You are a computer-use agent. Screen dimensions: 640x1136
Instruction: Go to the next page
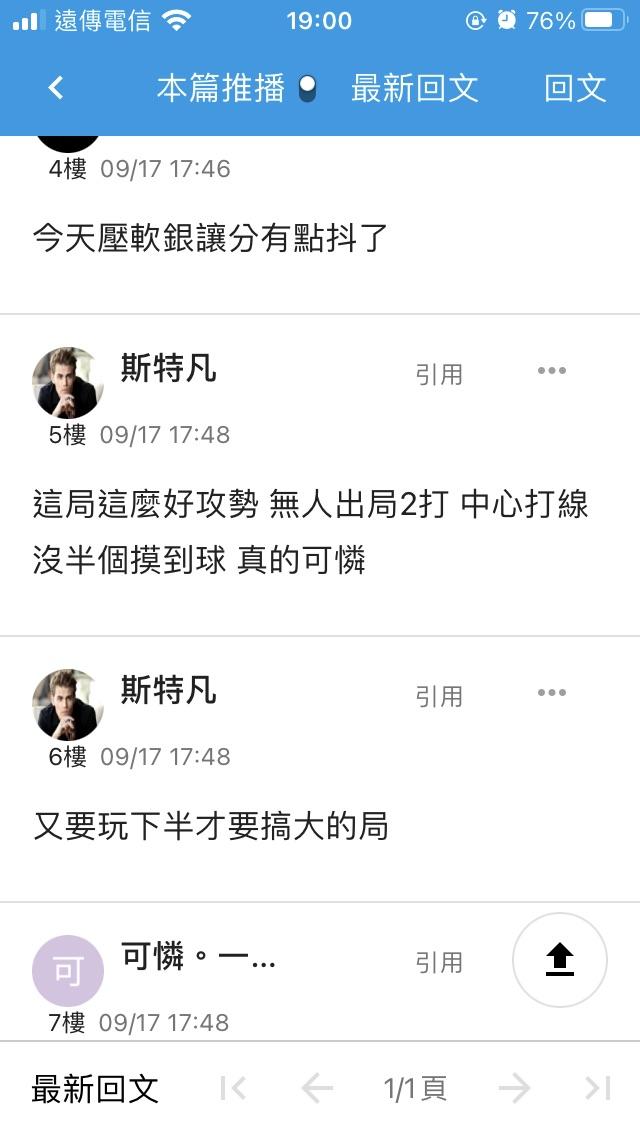(x=515, y=1088)
